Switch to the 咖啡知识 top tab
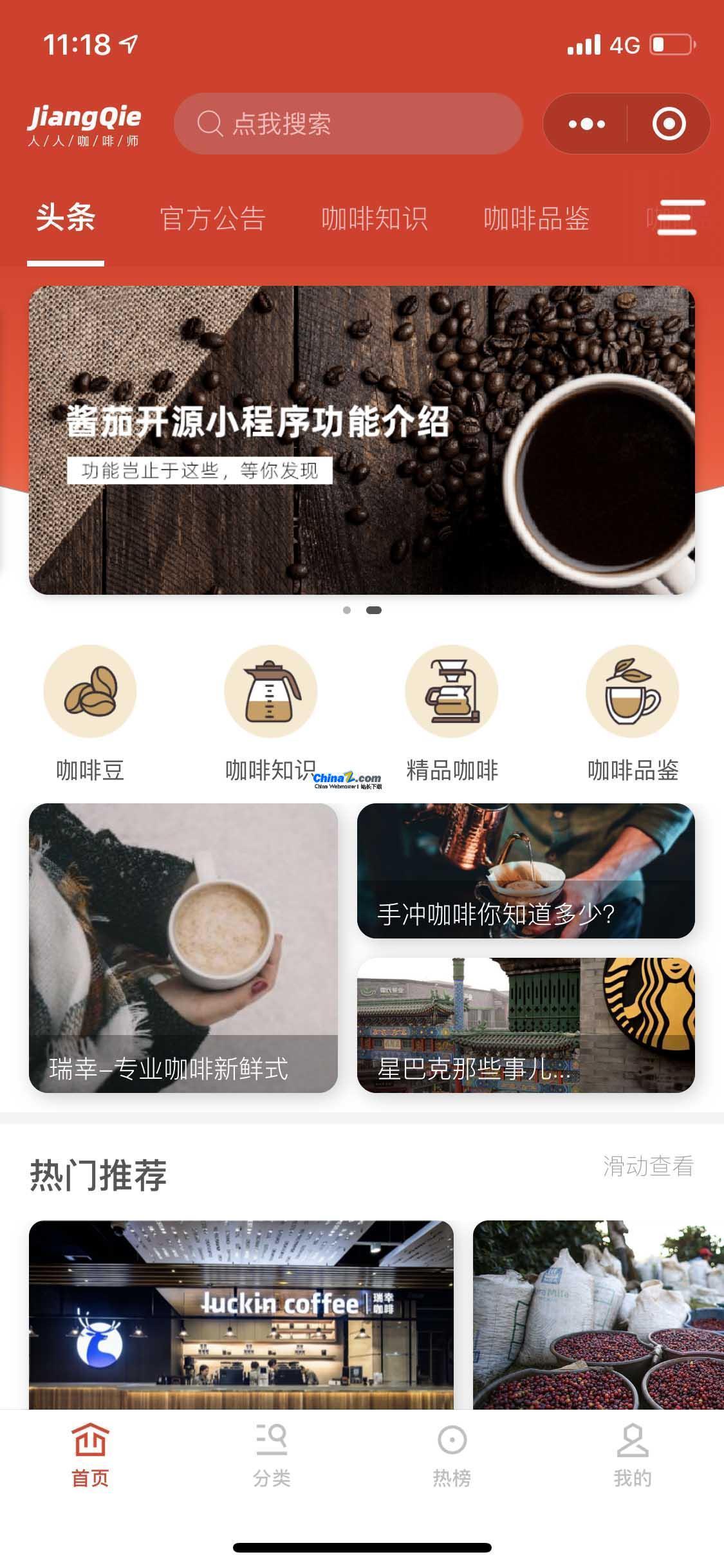Viewport: 724px width, 1568px height. pos(375,219)
